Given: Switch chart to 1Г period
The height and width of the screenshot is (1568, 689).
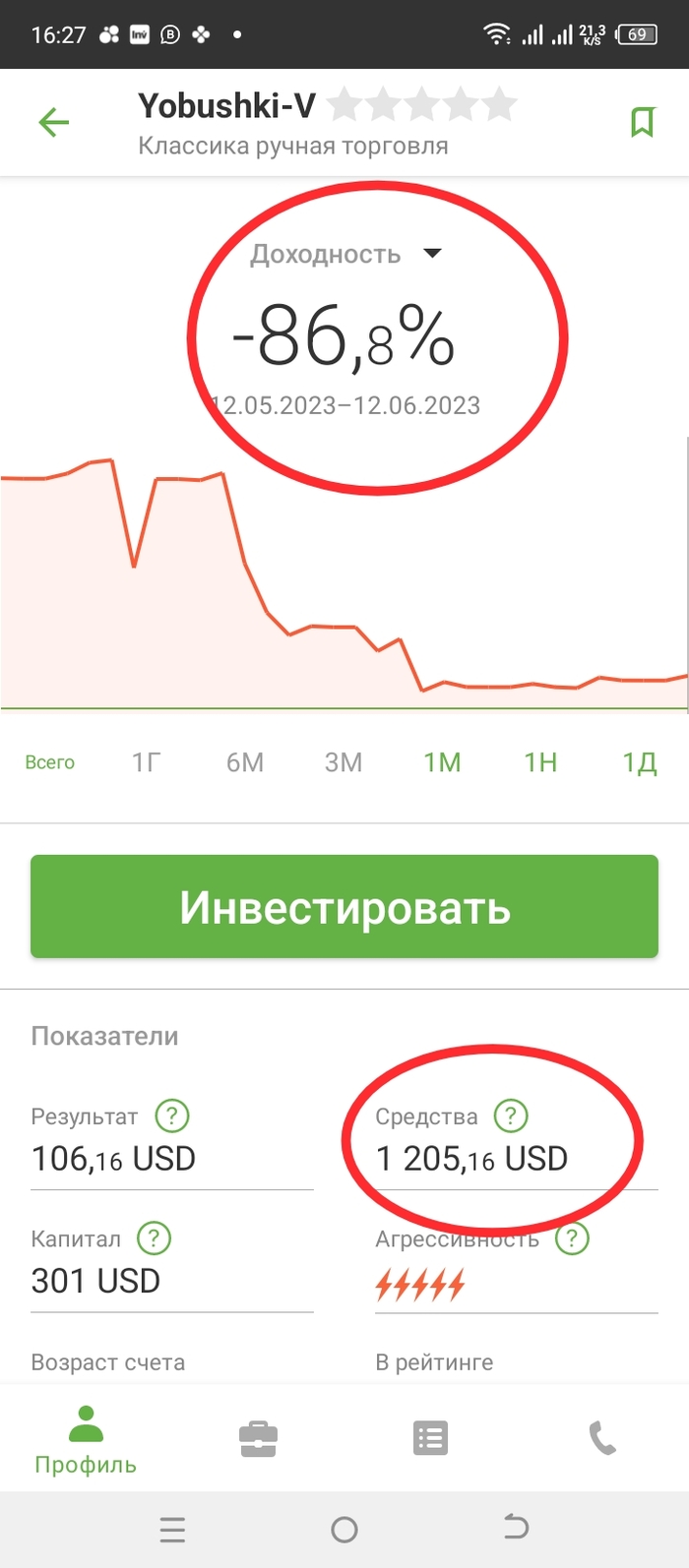Looking at the screenshot, I should [x=147, y=762].
